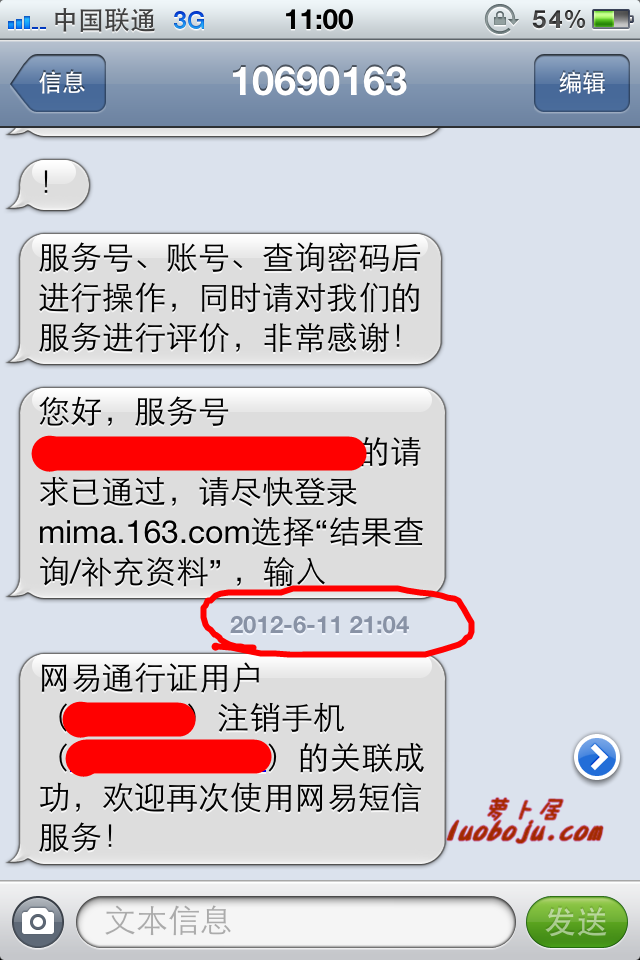Tap the 编辑 button
Image resolution: width=640 pixels, height=960 pixels.
click(x=581, y=83)
